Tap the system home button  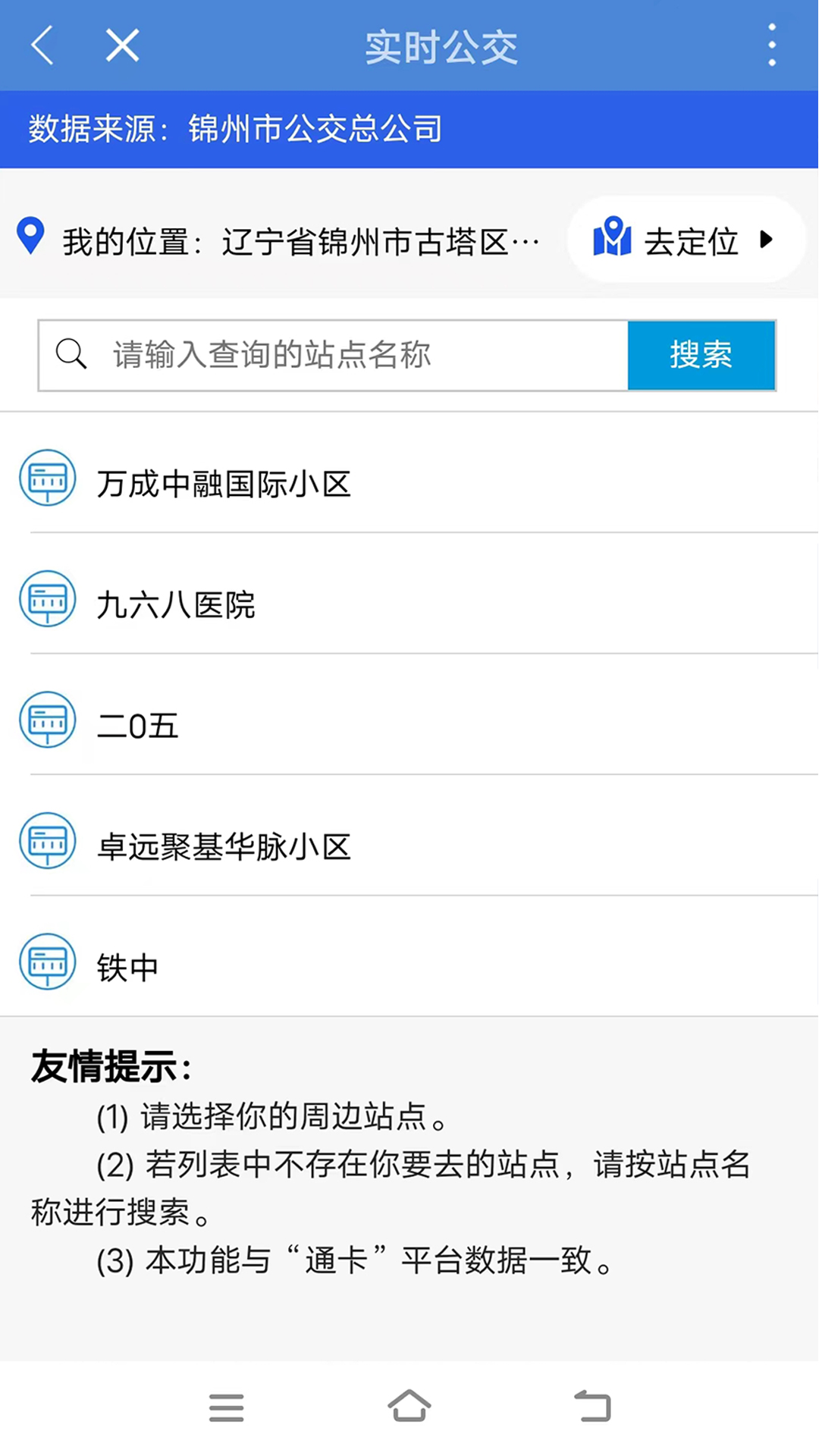(409, 1407)
